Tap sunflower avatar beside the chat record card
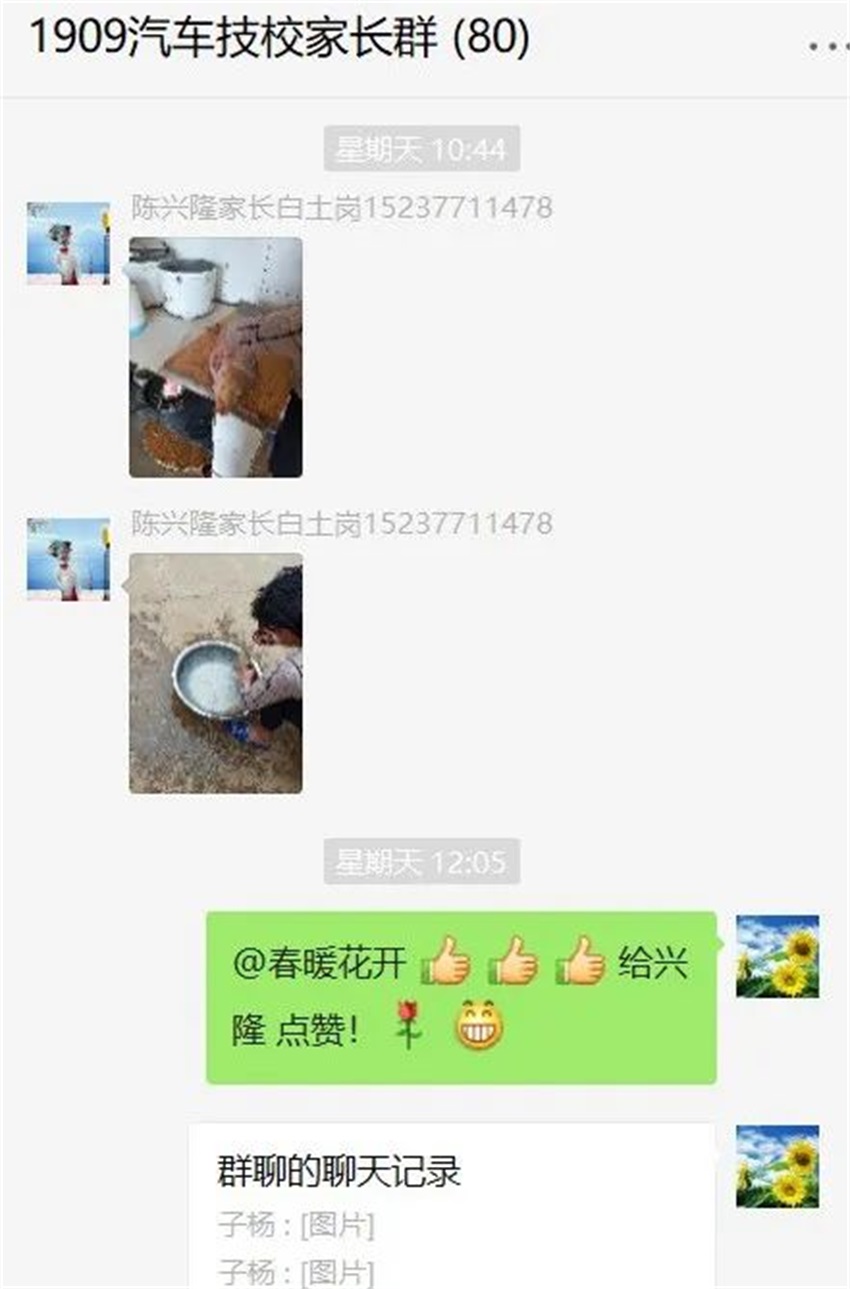 pos(777,1166)
